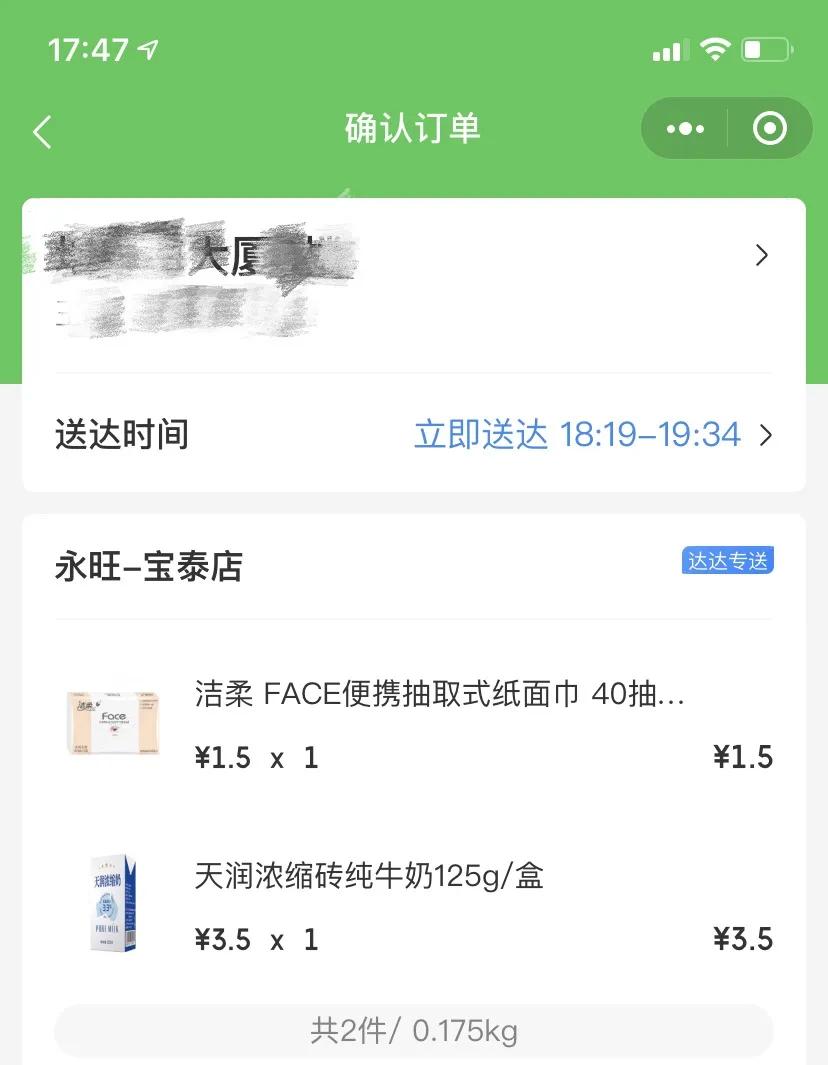Viewport: 828px width, 1065px height.
Task: Select the 立即送达 delivery option
Action: 483,434
